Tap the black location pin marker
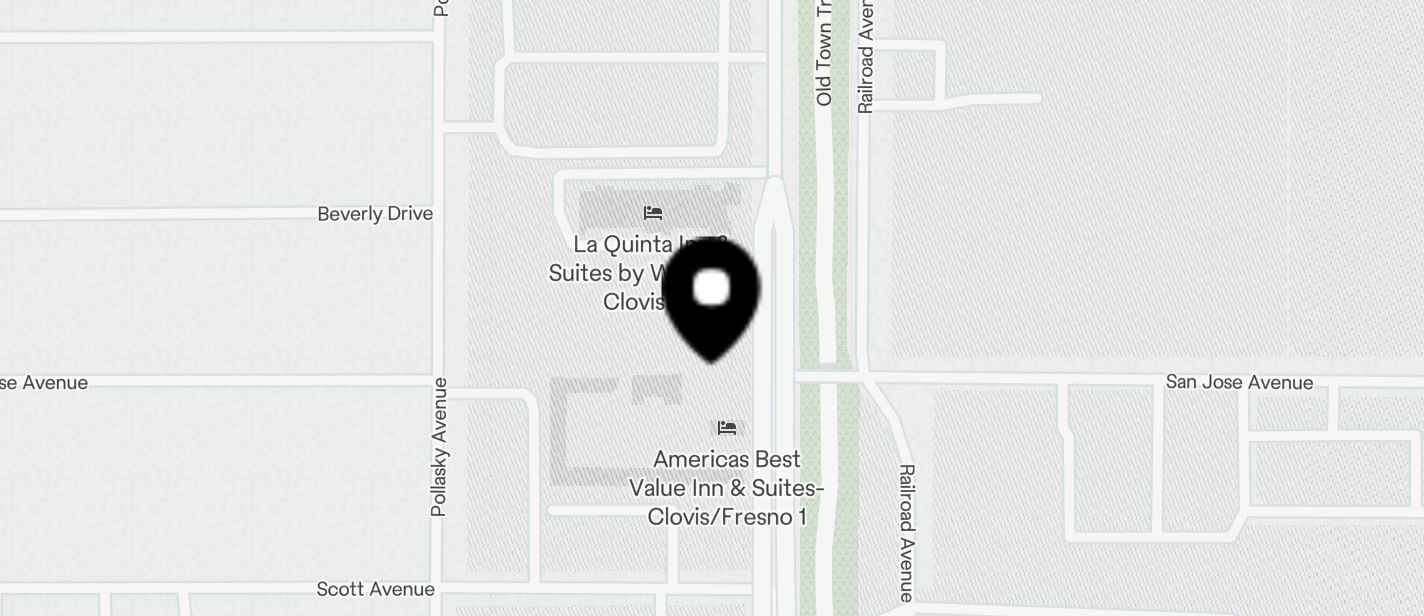 click(711, 295)
